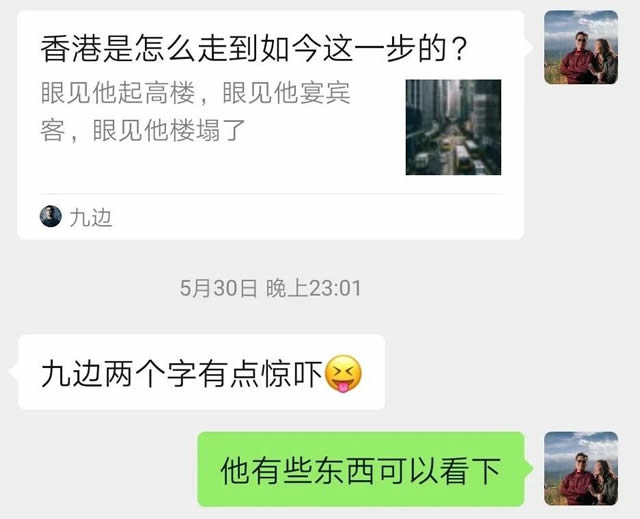Open the shared article about 香港
The image size is (640, 519).
point(270,110)
